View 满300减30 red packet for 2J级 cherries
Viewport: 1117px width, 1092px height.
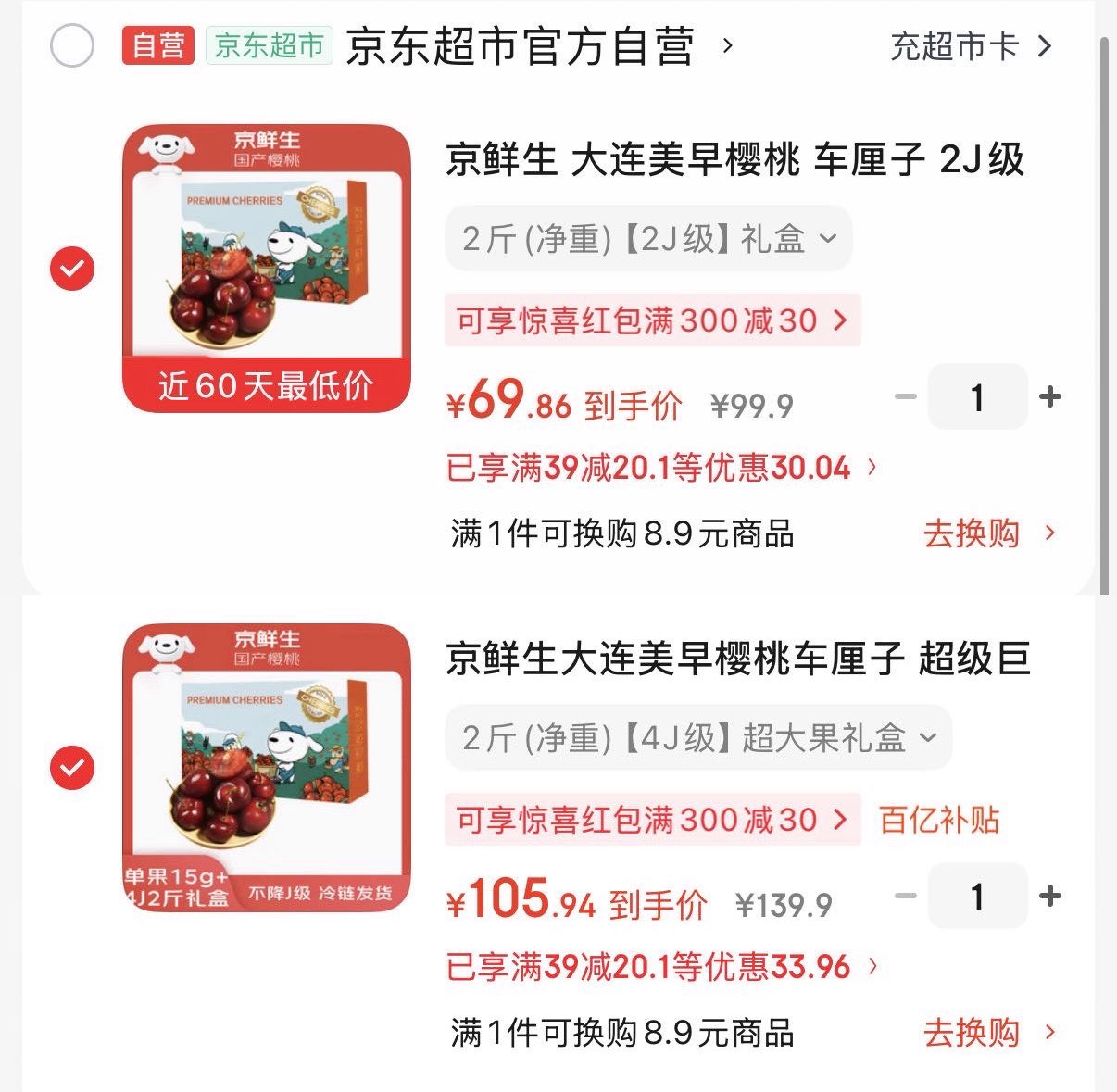point(652,320)
